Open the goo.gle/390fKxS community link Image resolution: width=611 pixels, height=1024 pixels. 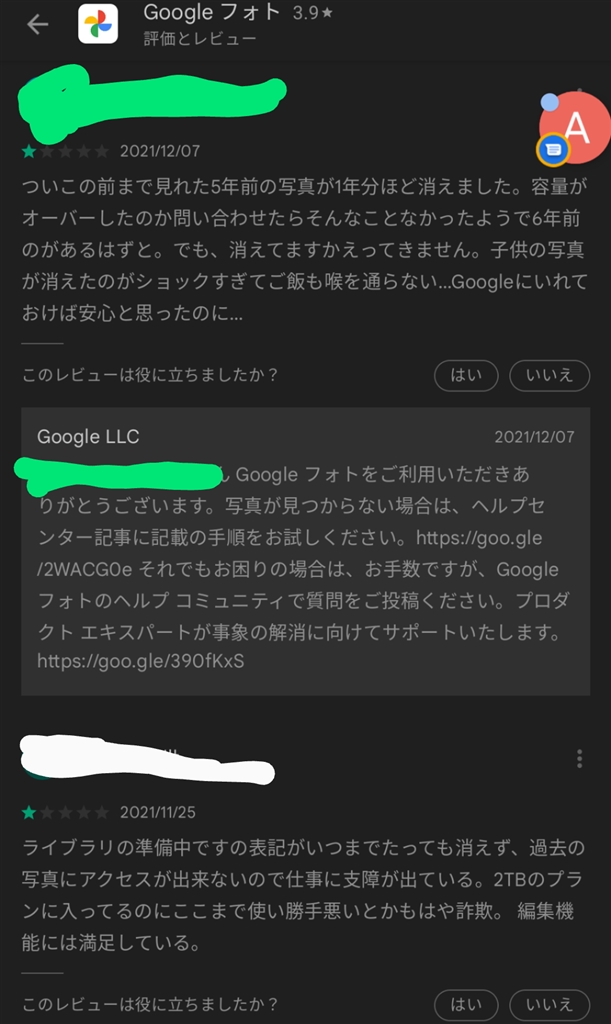click(141, 661)
